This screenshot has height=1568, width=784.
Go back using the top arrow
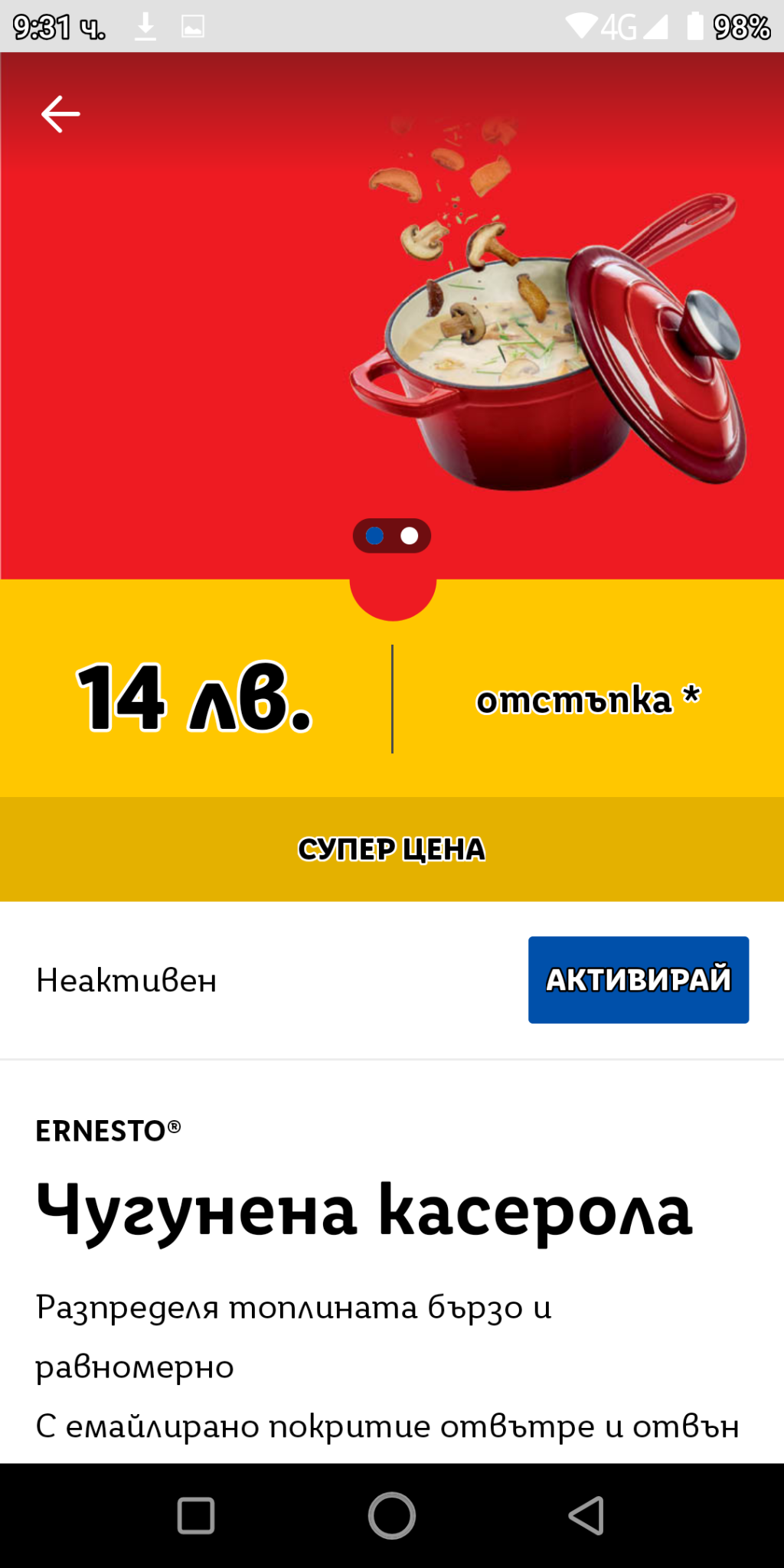pyautogui.click(x=60, y=114)
